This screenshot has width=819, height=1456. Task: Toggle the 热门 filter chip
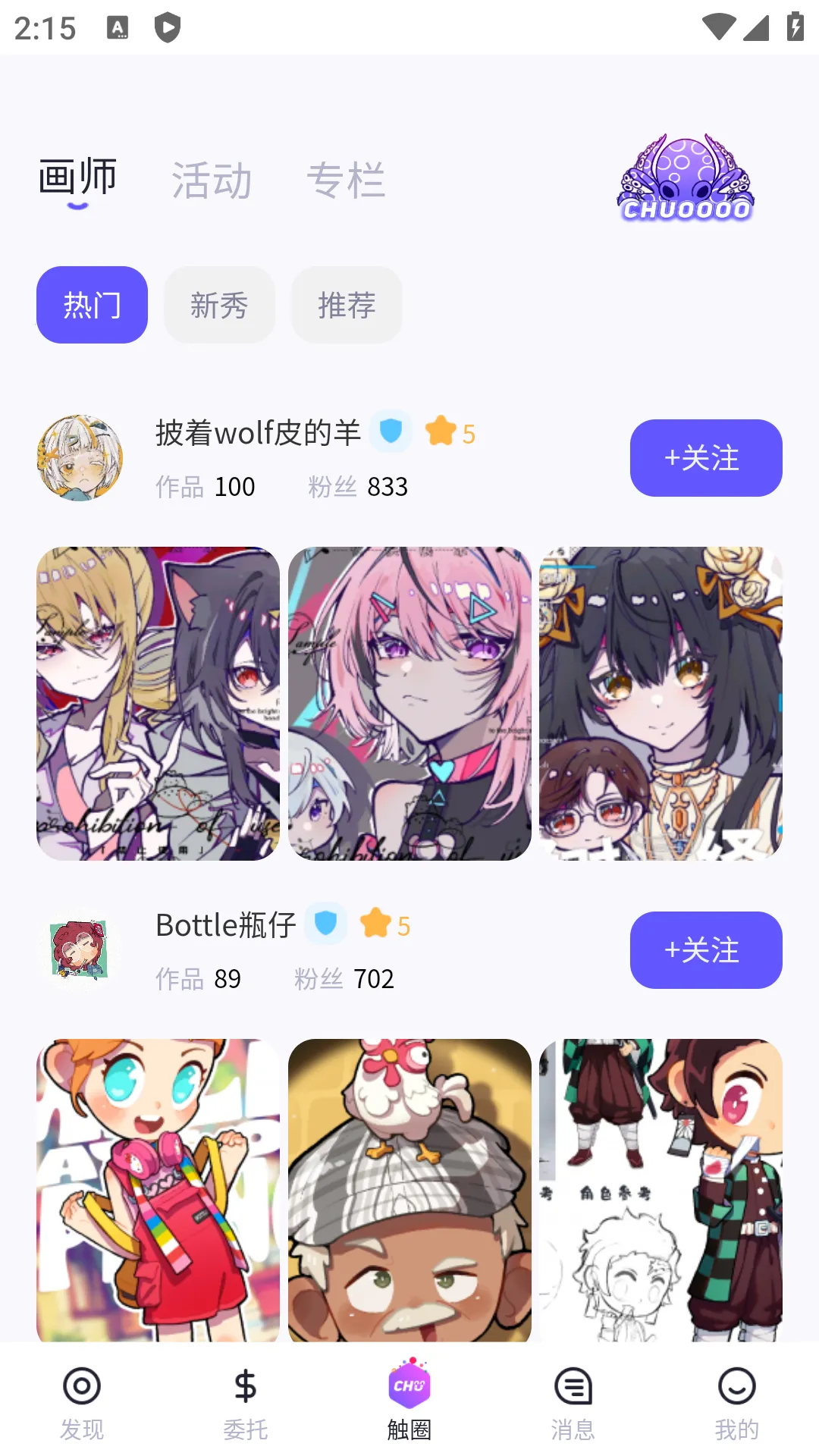(x=92, y=305)
